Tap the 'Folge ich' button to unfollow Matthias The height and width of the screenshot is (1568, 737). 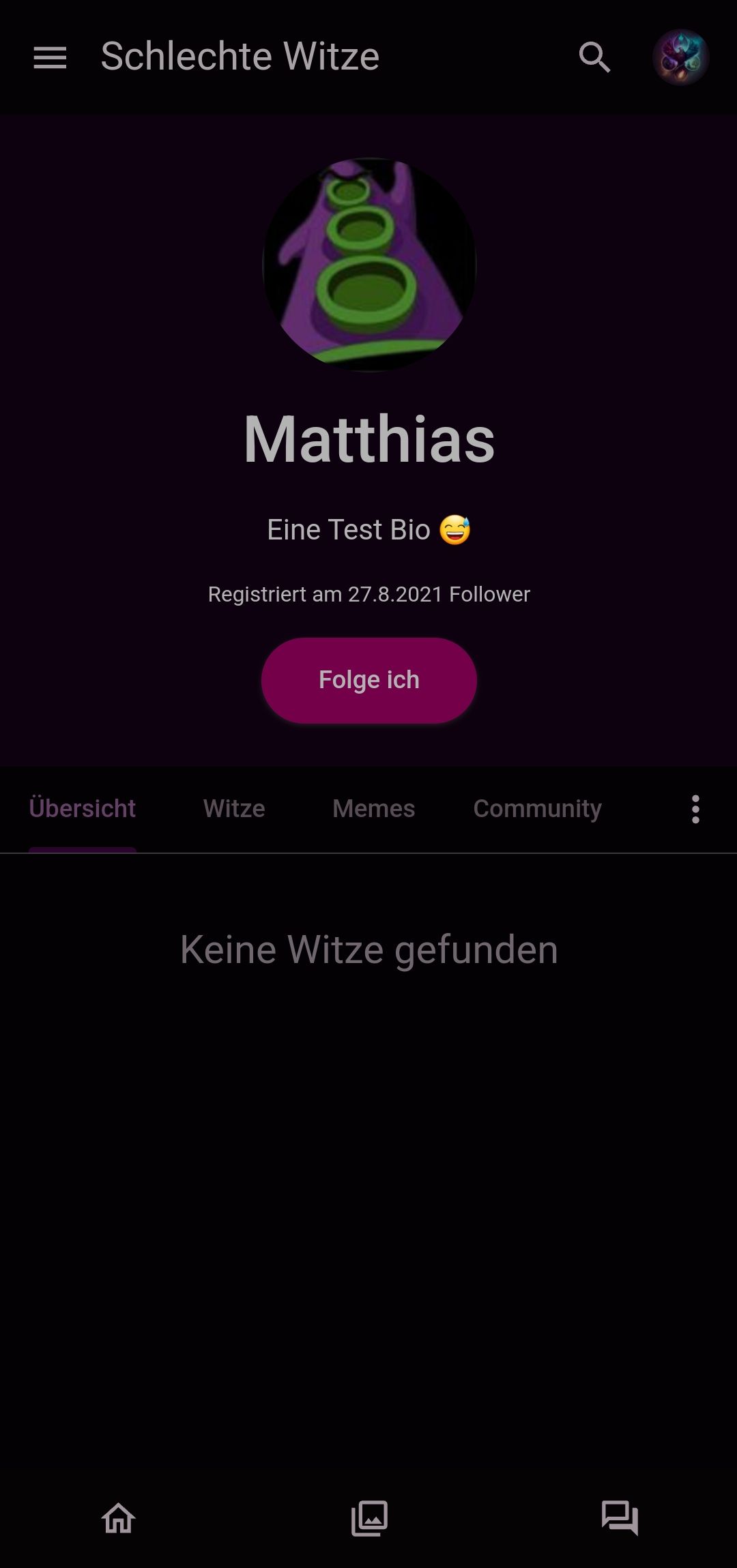(x=369, y=680)
